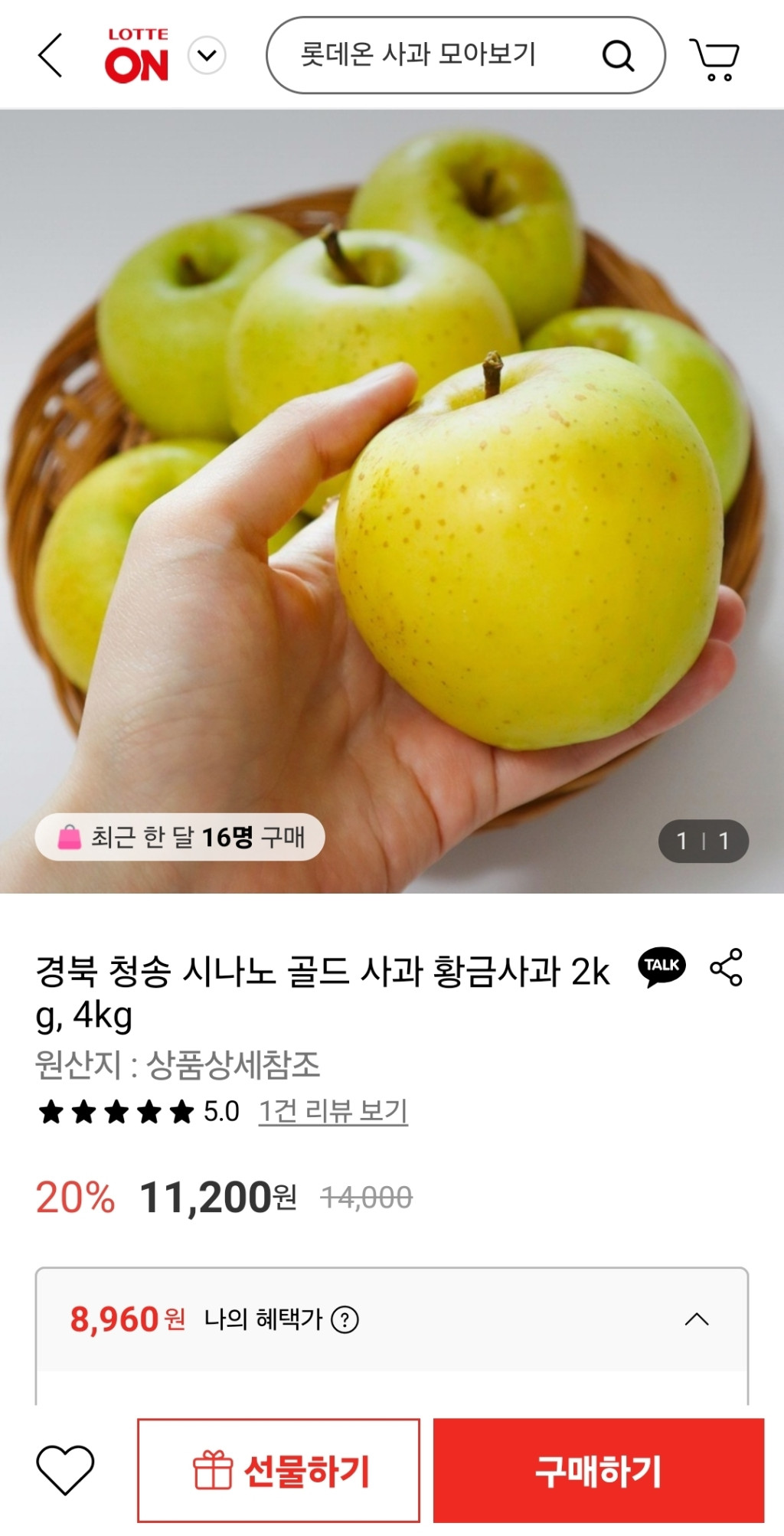This screenshot has width=784, height=1536.
Task: Open the 1건 리뷰 보기 link
Action: (333, 1111)
